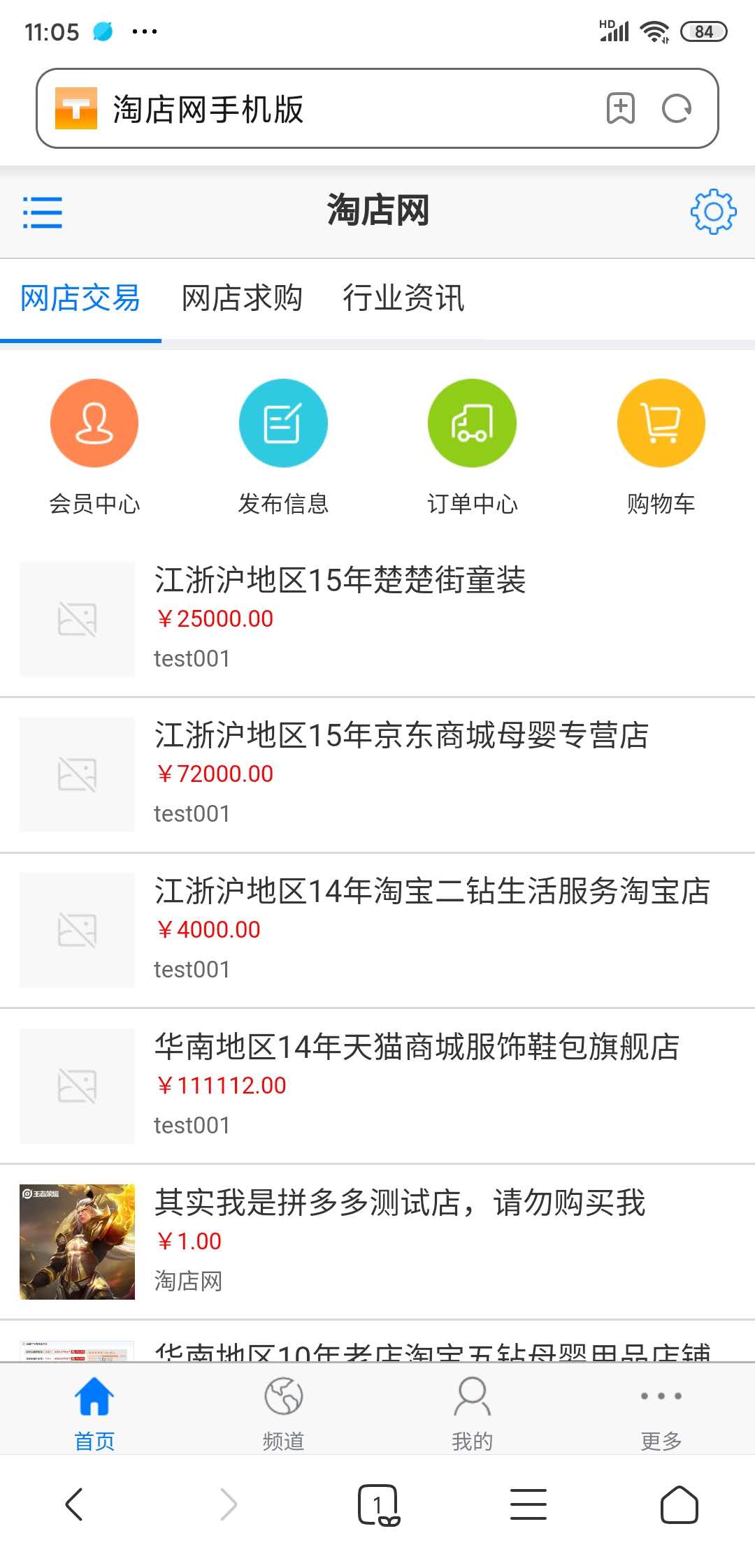The height and width of the screenshot is (1568, 755).
Task: Open the list menu icon
Action: point(43,212)
